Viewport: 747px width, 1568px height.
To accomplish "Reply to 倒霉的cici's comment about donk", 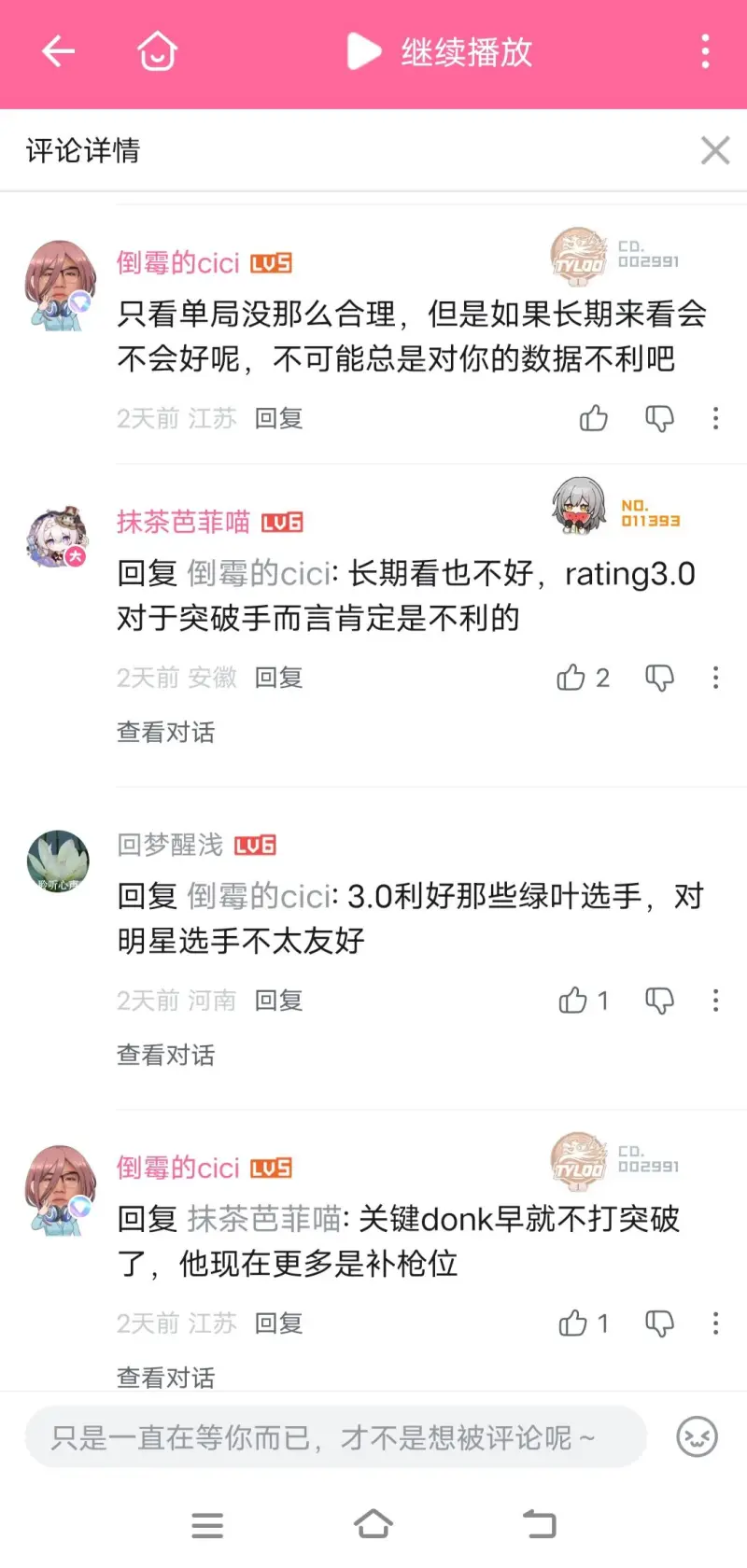I will point(278,1323).
